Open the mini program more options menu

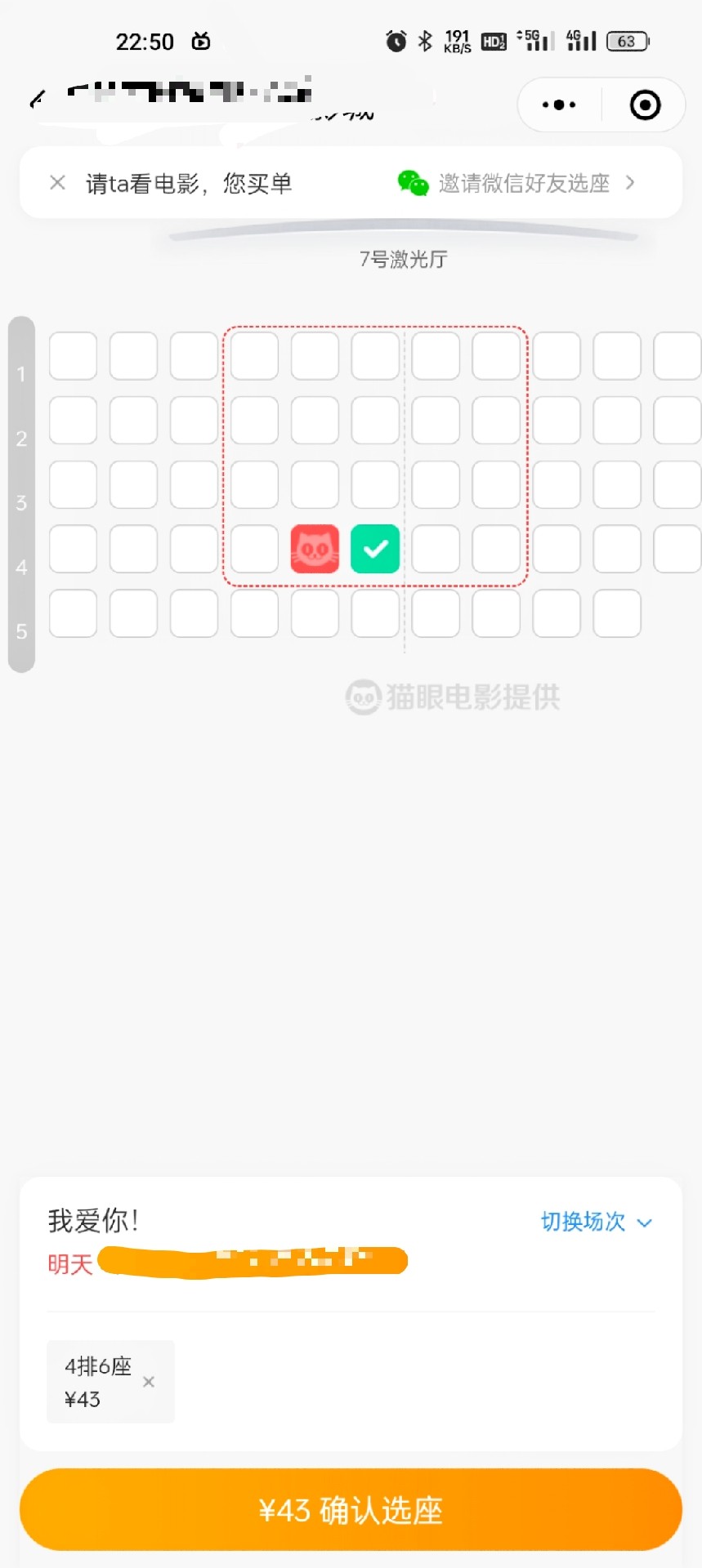559,105
